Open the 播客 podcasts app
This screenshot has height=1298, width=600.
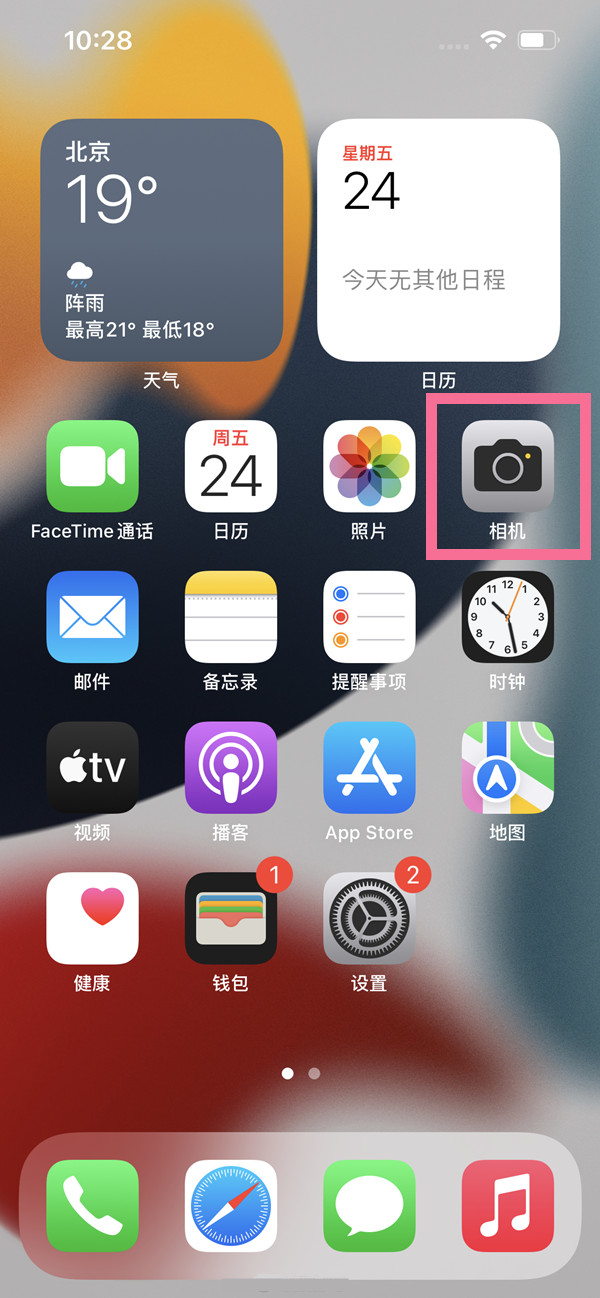click(231, 767)
